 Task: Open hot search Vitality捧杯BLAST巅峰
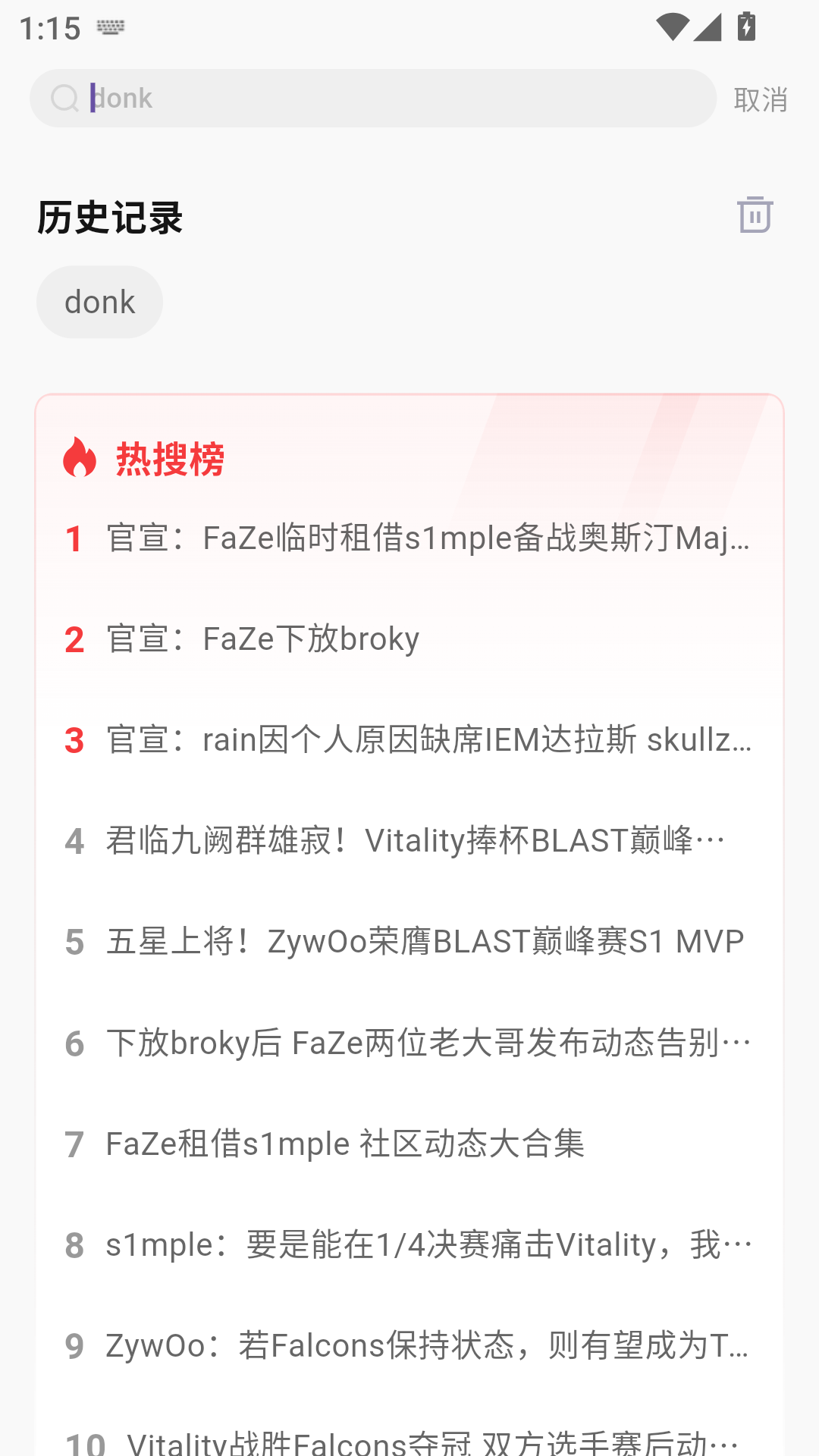416,841
